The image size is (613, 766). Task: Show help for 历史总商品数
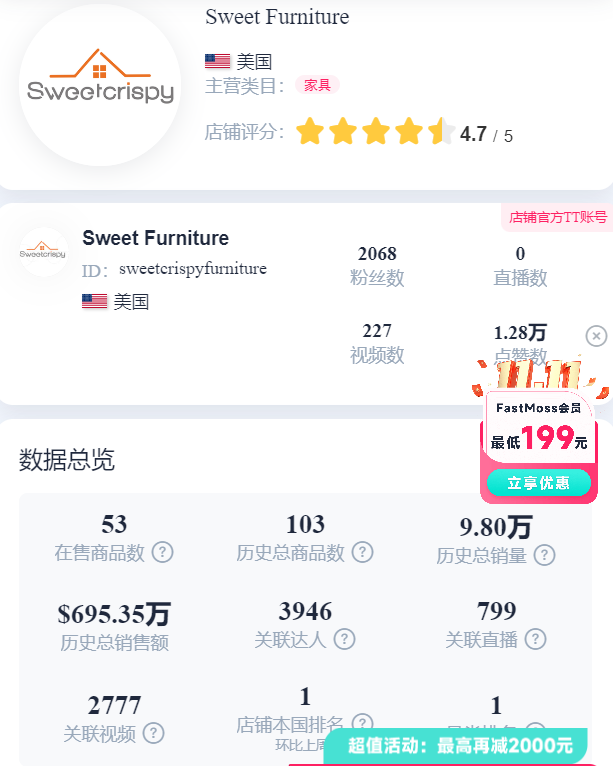(362, 552)
